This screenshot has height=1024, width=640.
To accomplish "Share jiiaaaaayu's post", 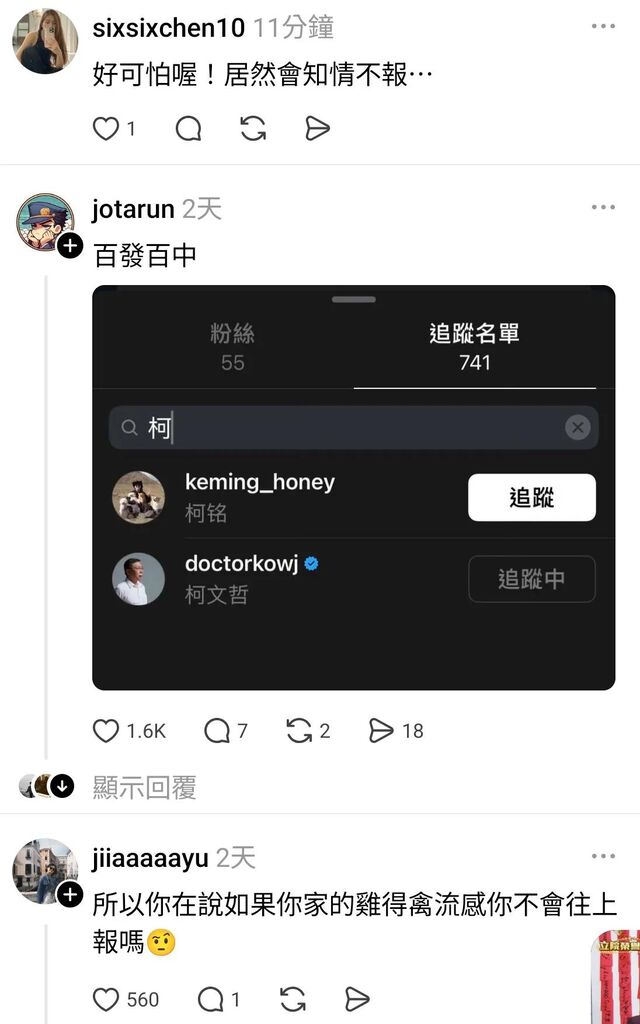I will click(357, 999).
